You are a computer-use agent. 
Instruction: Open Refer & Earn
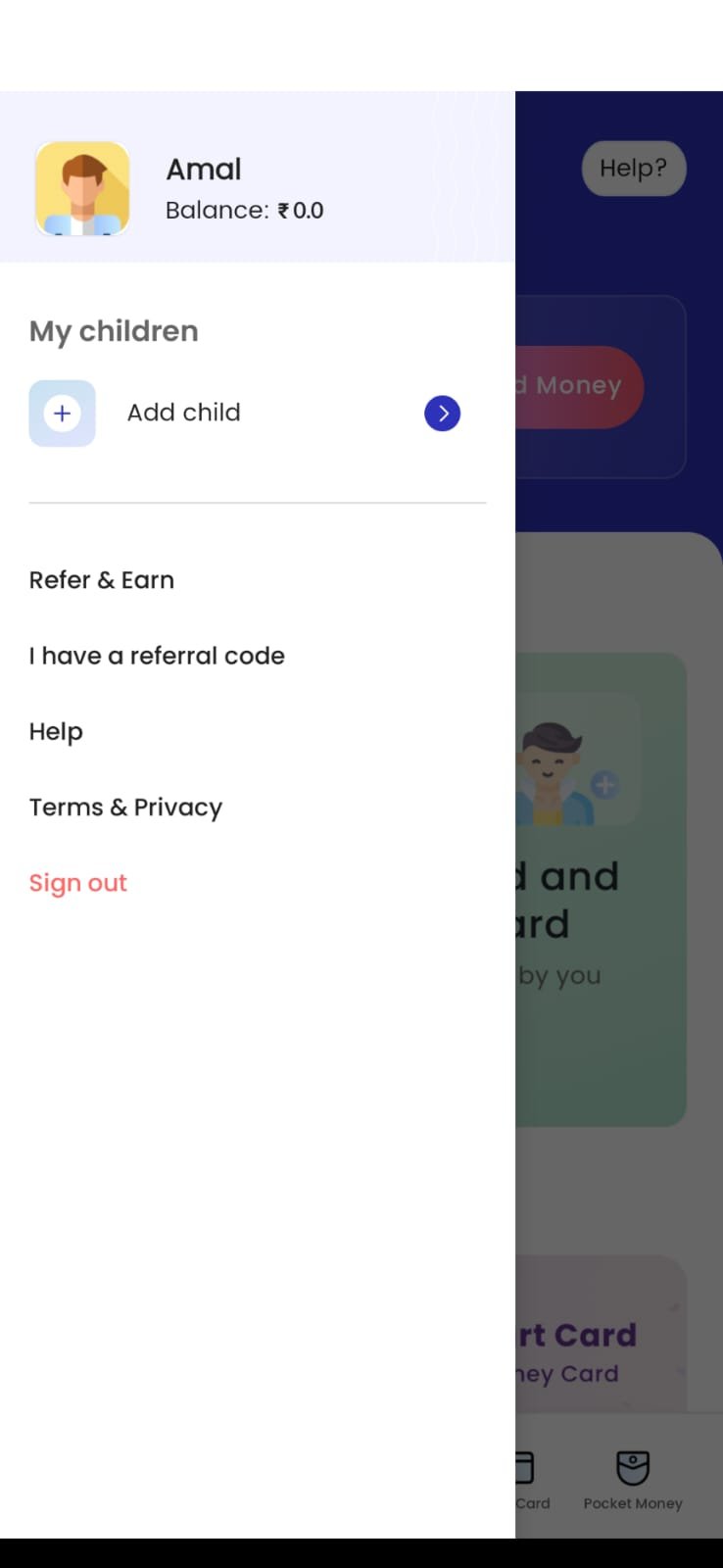tap(102, 580)
